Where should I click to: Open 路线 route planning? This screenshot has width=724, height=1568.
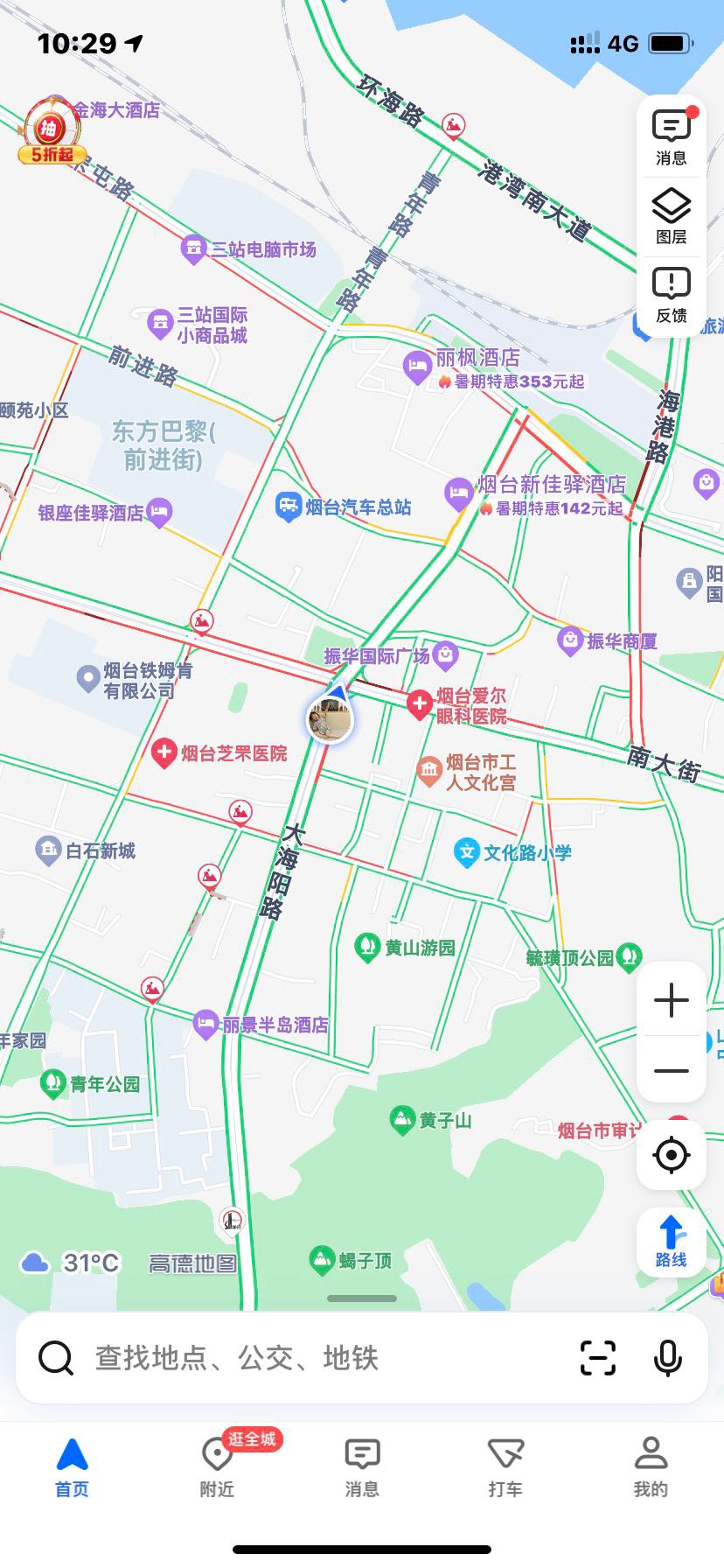click(x=672, y=1242)
